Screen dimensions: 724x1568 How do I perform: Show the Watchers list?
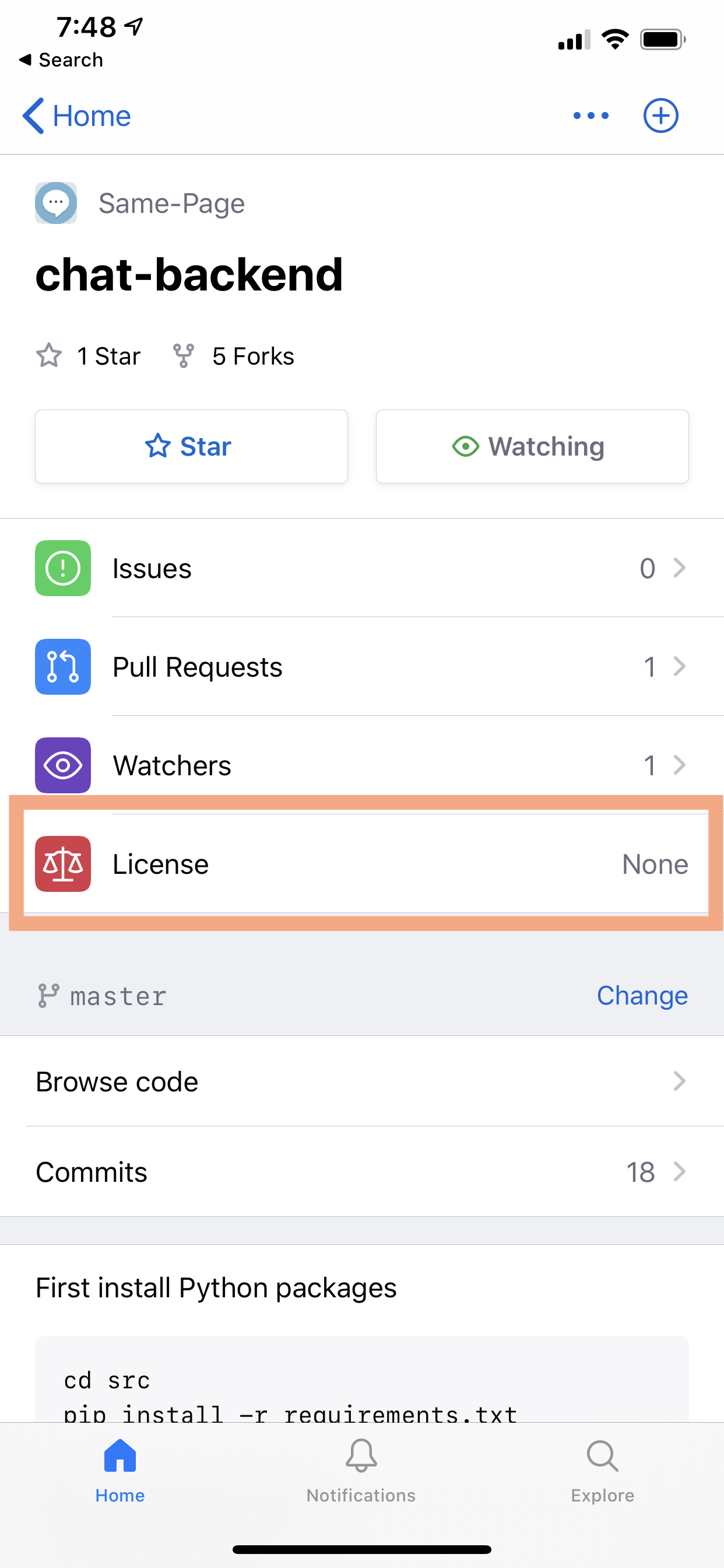tap(361, 765)
